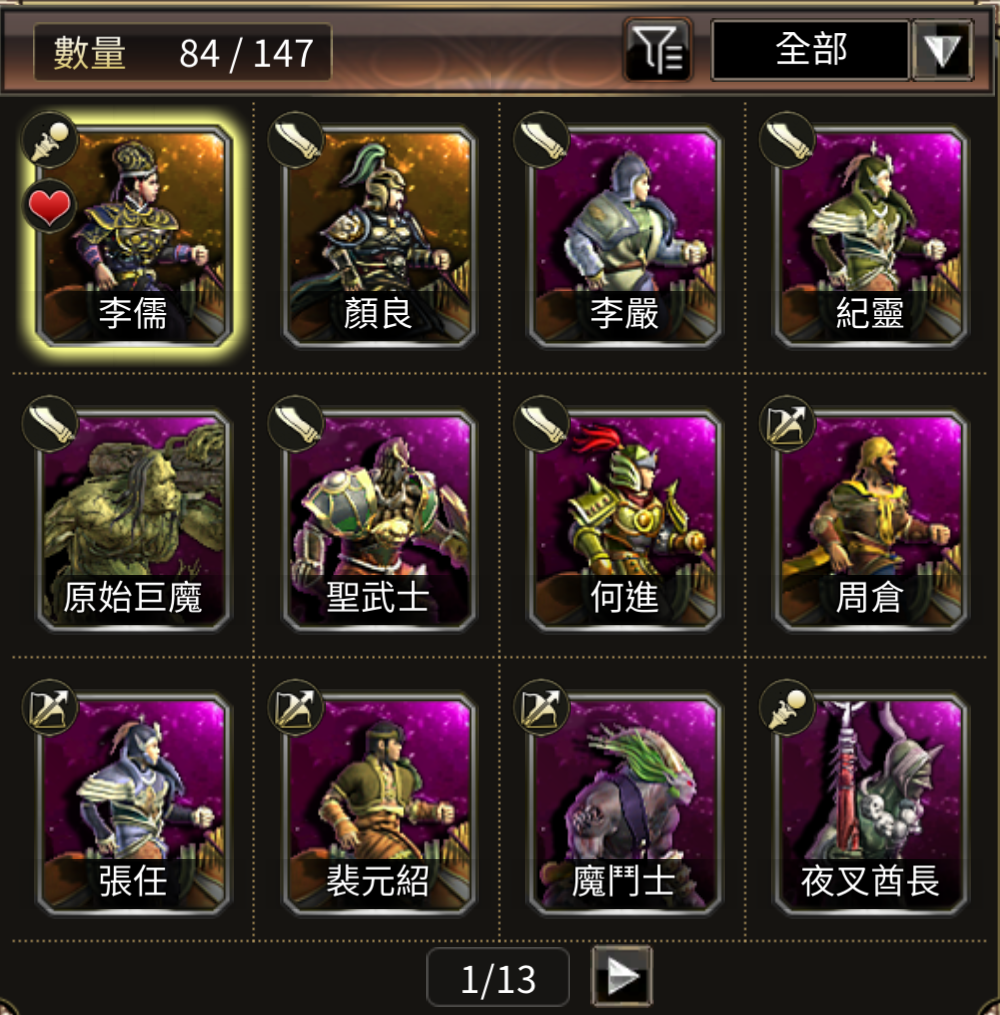This screenshot has height=1015, width=1000.
Task: Open the filter icon
Action: pos(657,50)
